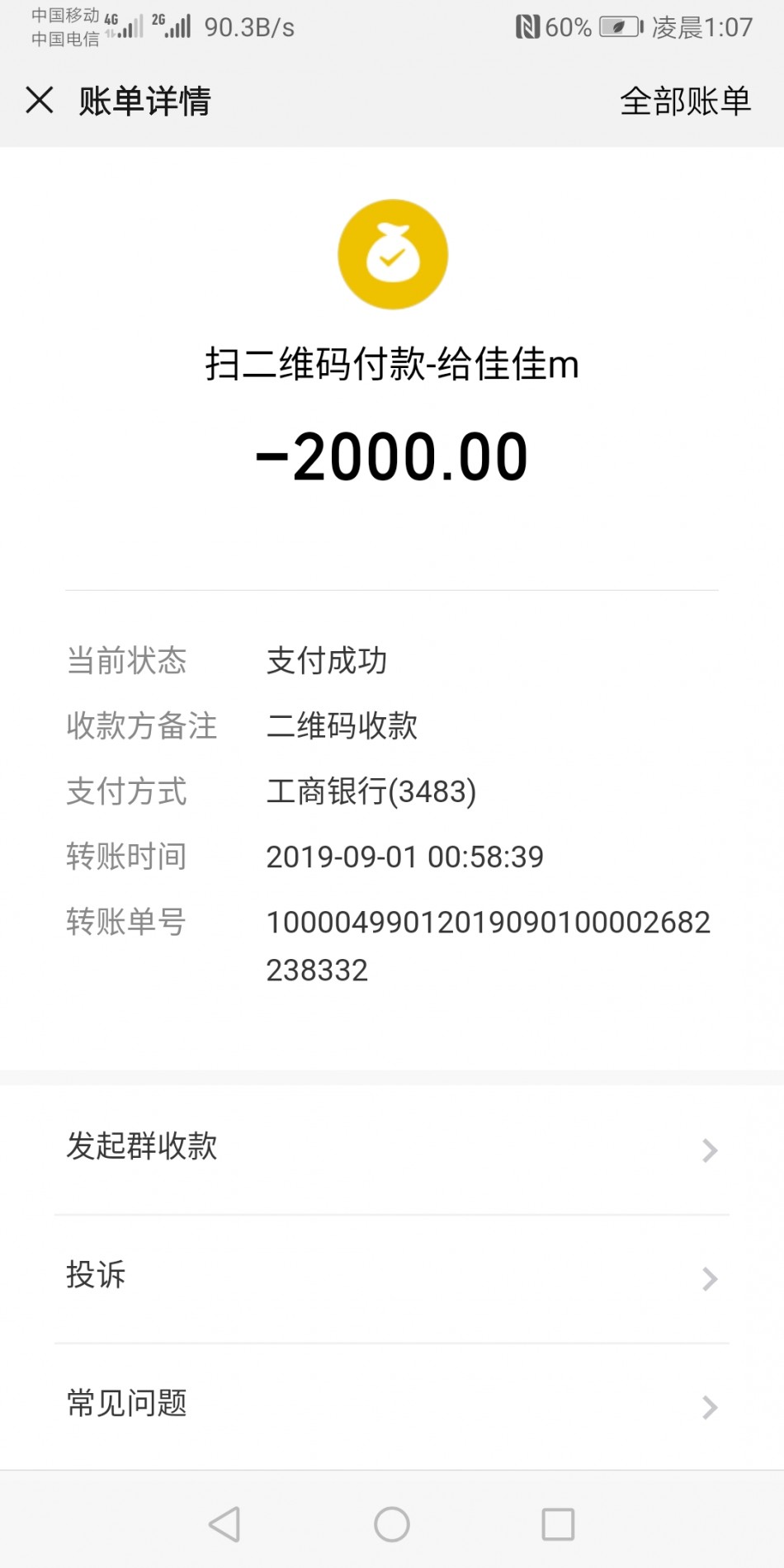The width and height of the screenshot is (784, 1568).
Task: Open 全部账单 (all bills)
Action: 685,101
